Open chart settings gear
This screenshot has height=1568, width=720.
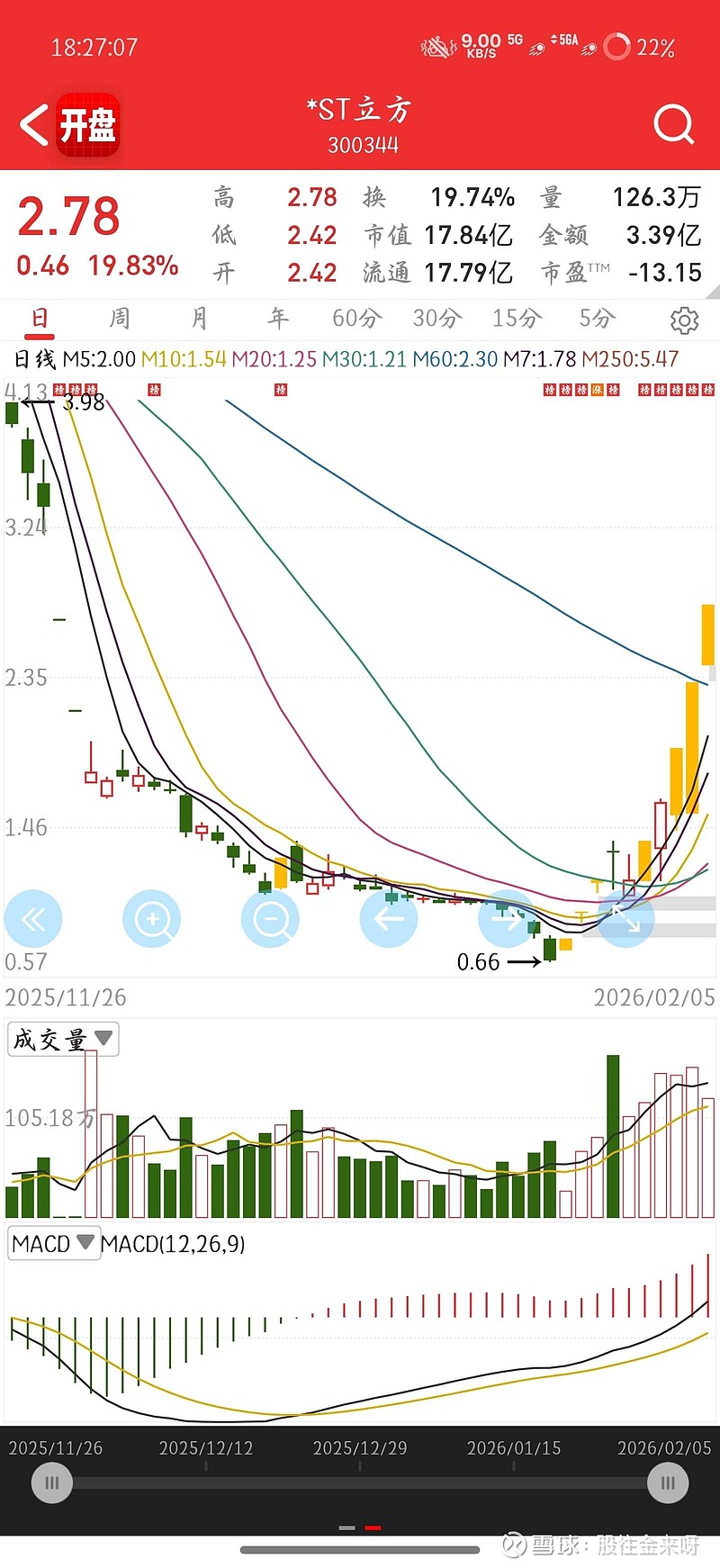coord(684,320)
